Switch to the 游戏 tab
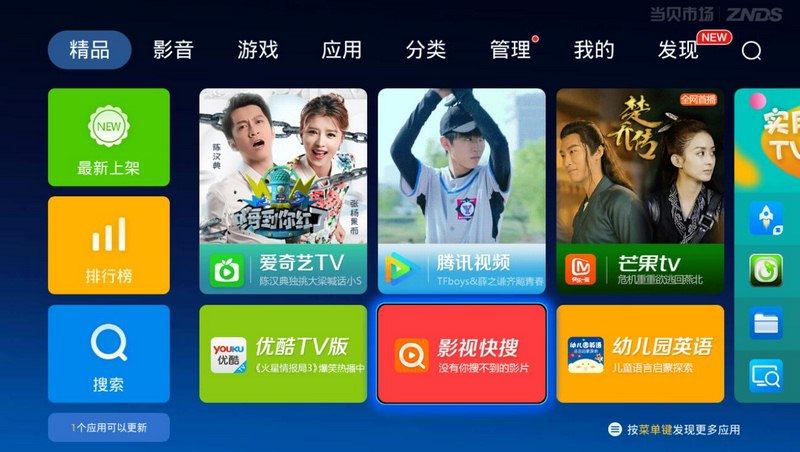The height and width of the screenshot is (452, 800). (x=257, y=50)
